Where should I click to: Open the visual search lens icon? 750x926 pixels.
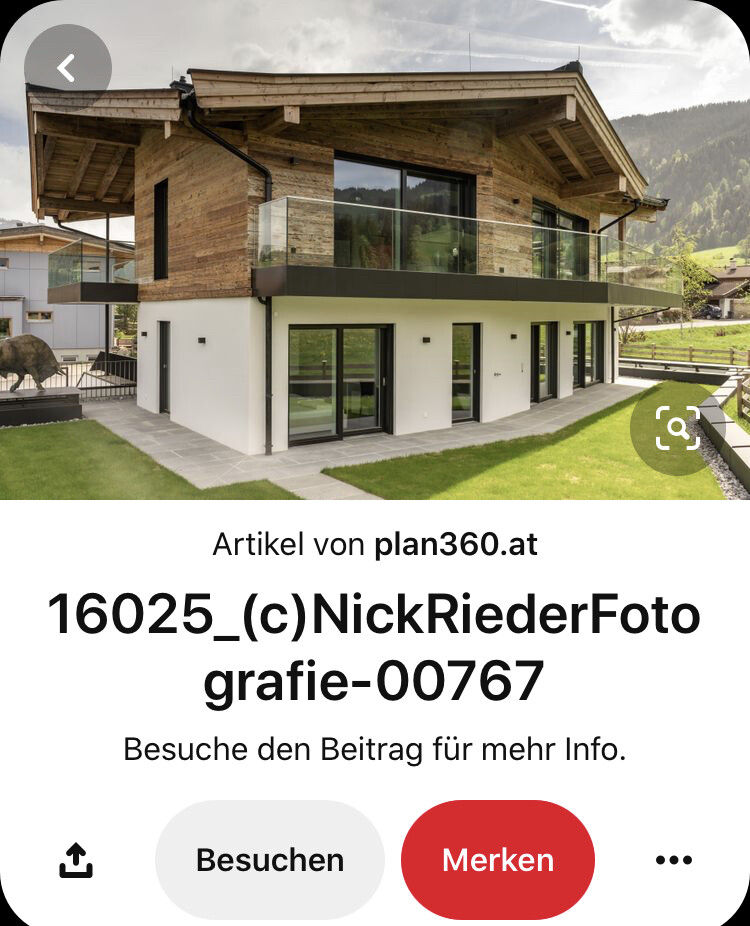click(x=677, y=428)
